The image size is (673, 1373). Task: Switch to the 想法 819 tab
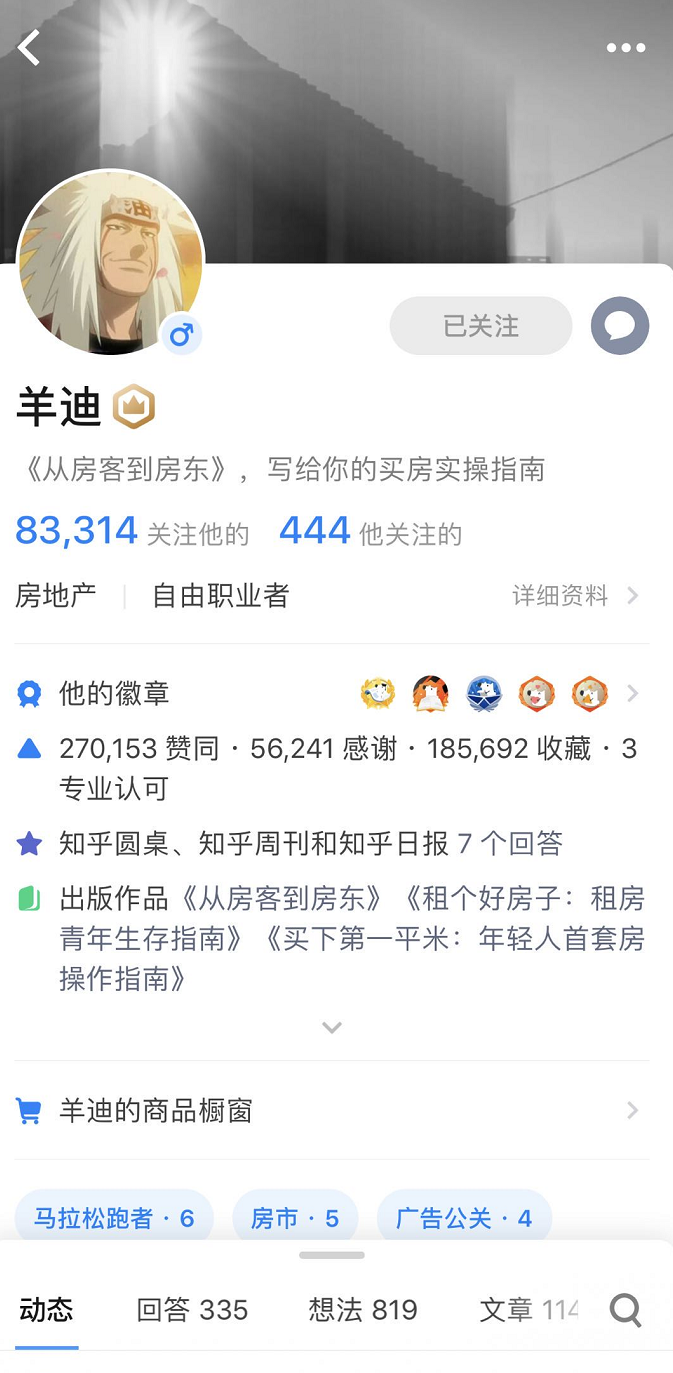pyautogui.click(x=363, y=1309)
